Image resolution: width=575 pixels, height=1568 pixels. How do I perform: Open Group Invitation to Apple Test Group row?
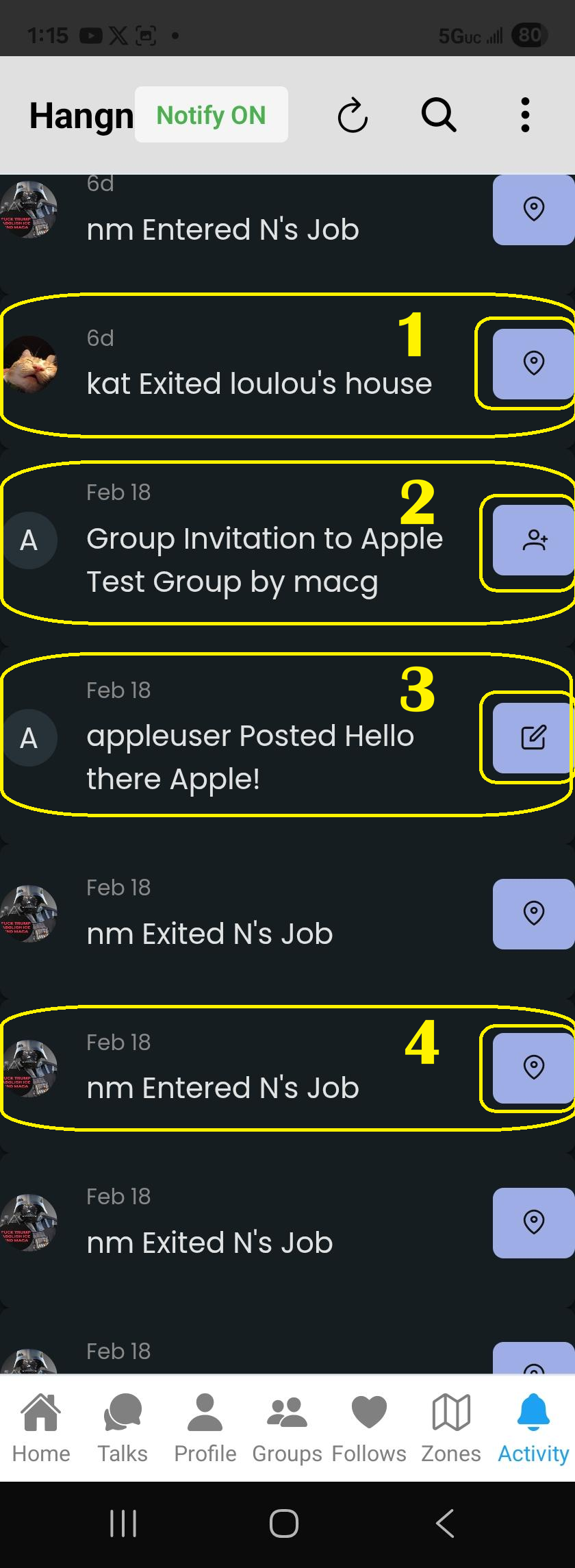pyautogui.click(x=264, y=560)
